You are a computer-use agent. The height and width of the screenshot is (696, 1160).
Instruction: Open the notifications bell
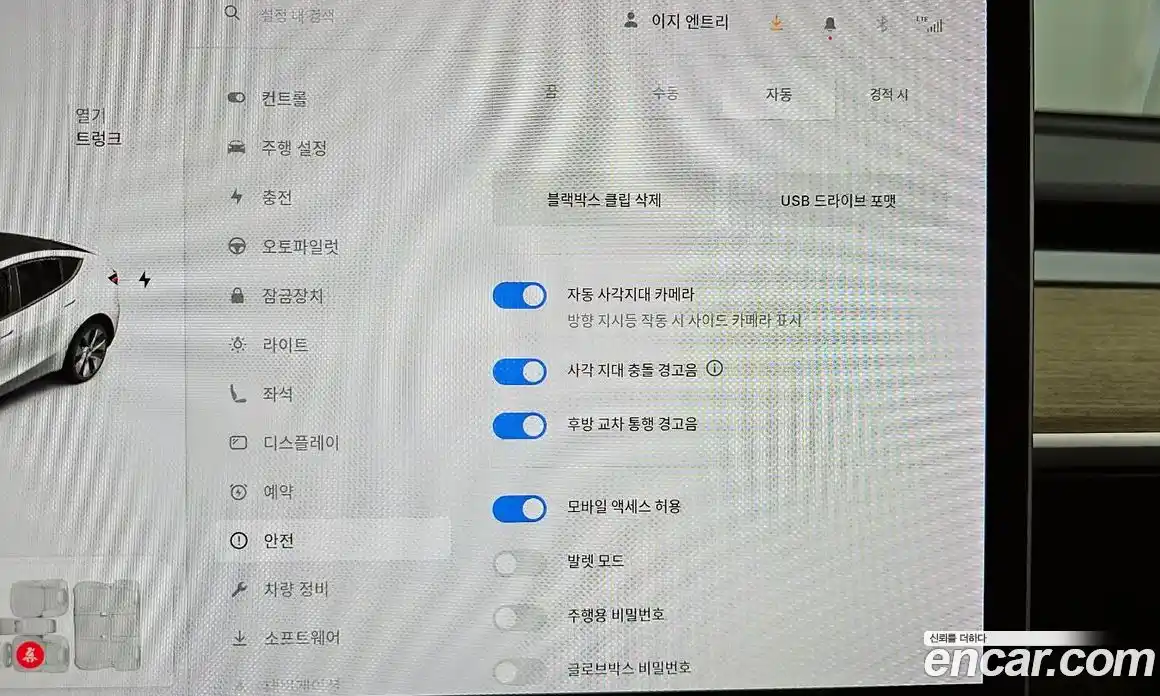(830, 24)
